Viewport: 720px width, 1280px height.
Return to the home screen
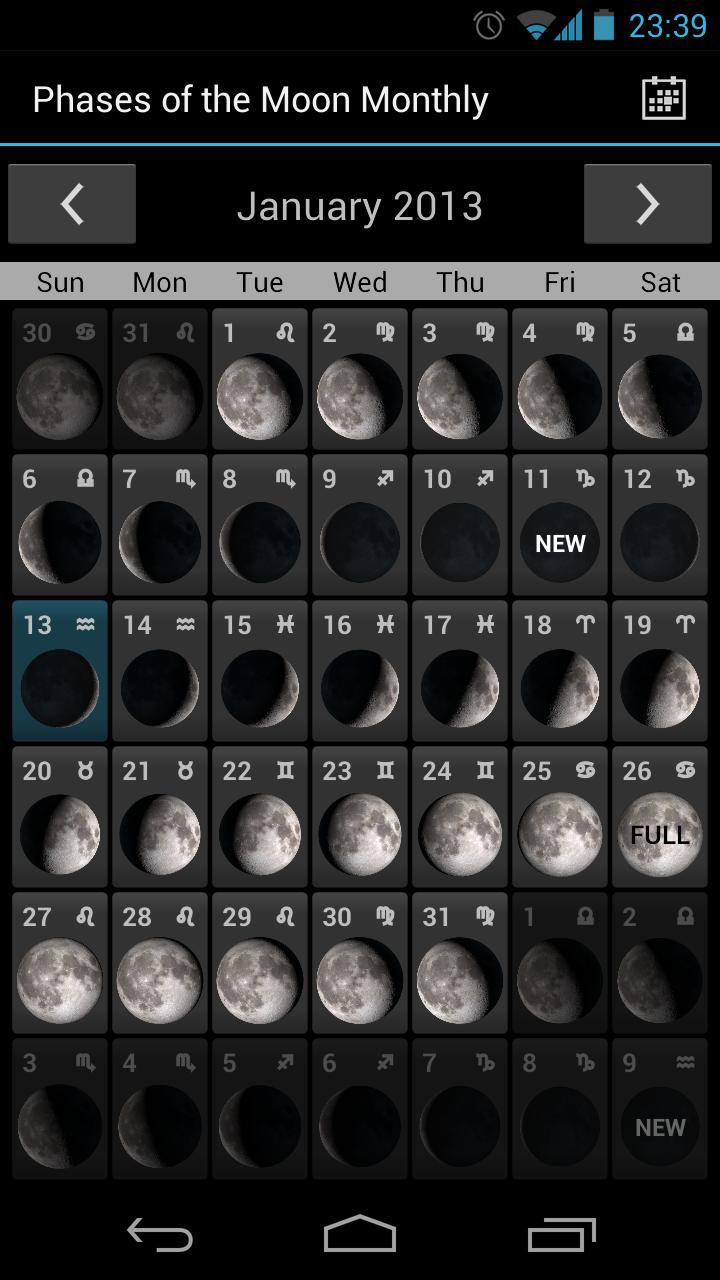[x=360, y=1235]
